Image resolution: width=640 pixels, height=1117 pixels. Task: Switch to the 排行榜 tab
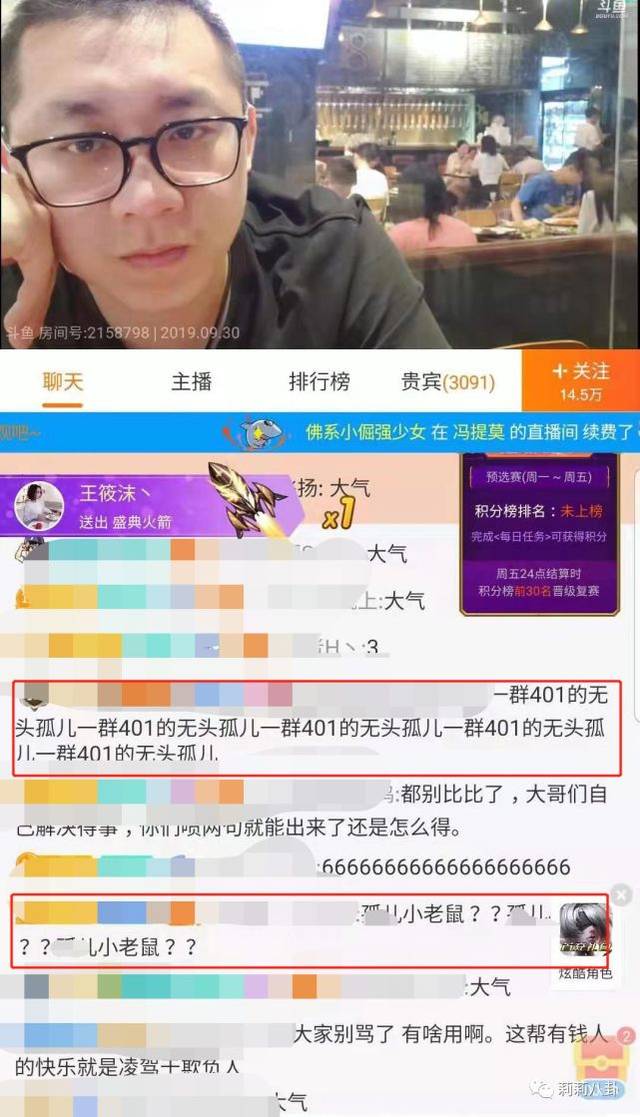[x=319, y=382]
